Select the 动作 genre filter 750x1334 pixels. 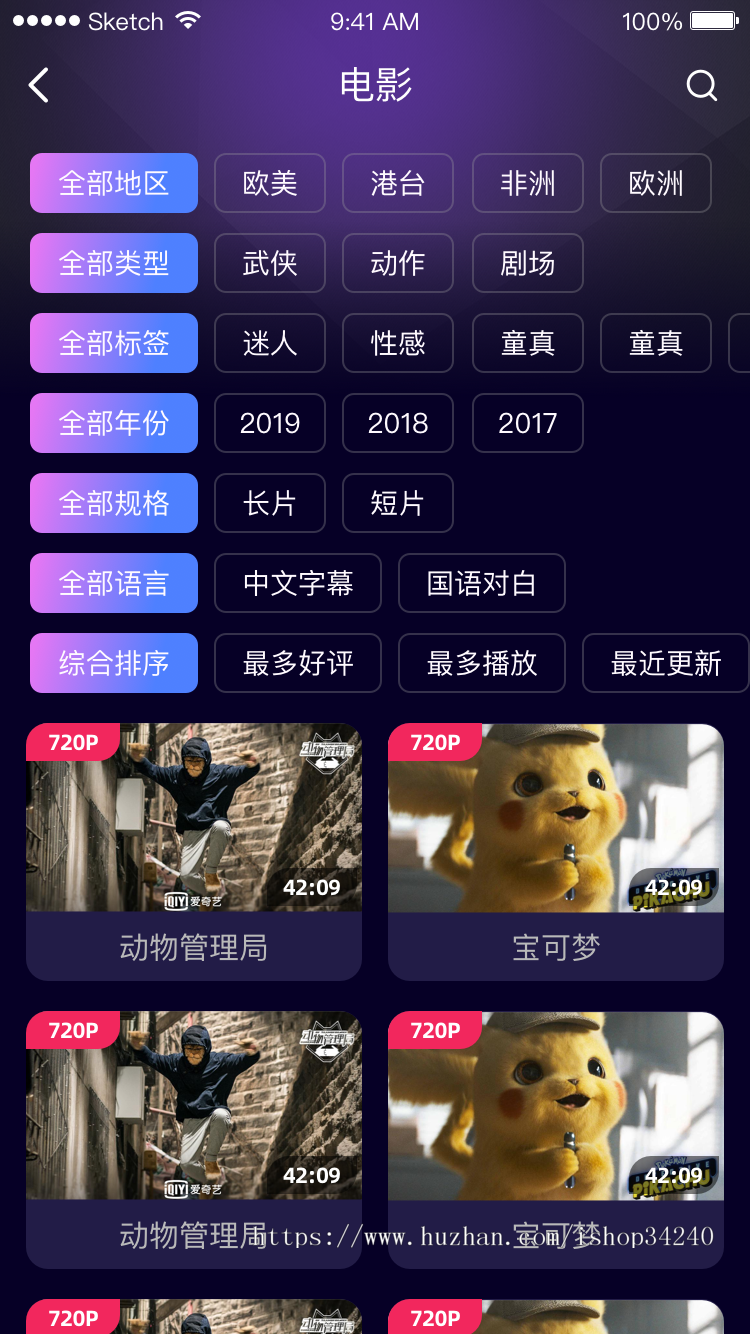(x=397, y=263)
